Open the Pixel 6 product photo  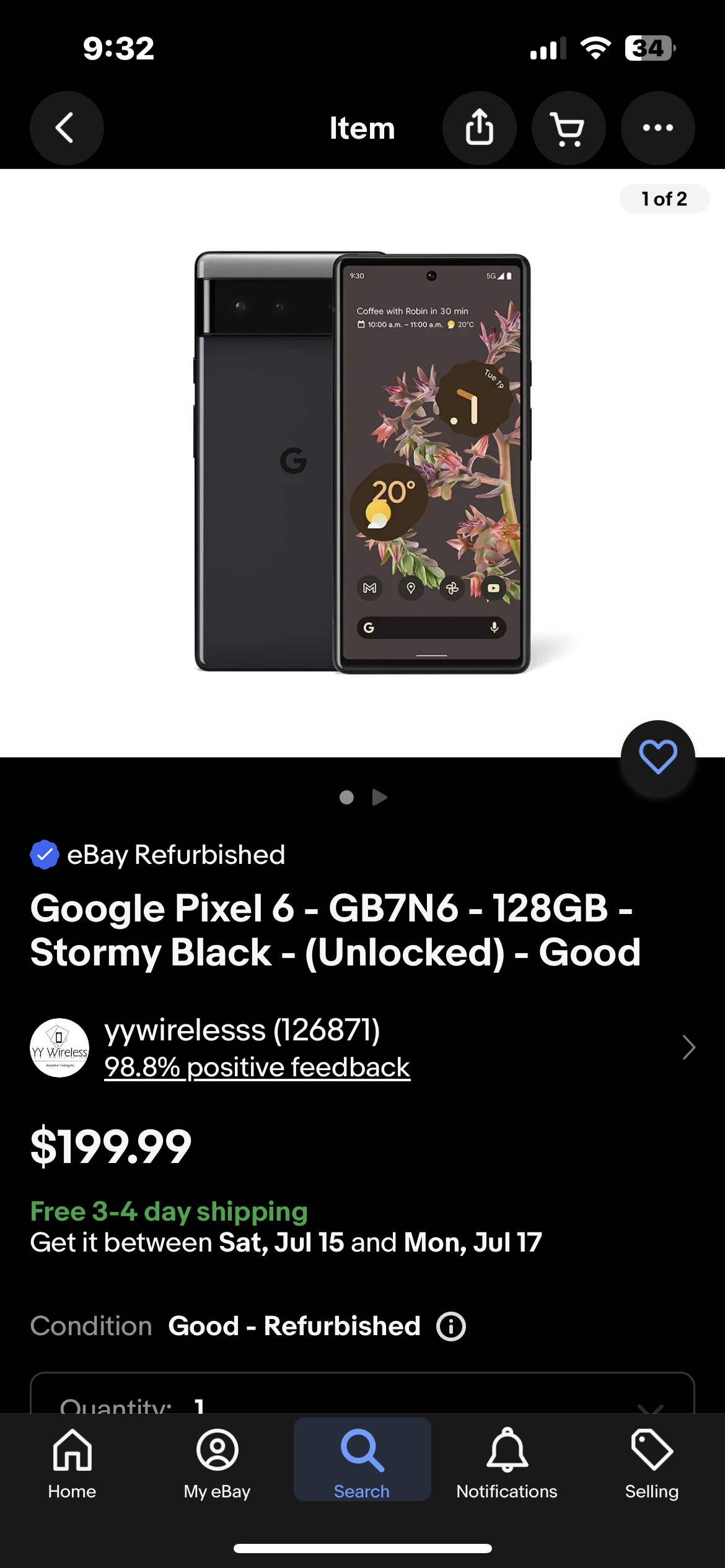362,463
